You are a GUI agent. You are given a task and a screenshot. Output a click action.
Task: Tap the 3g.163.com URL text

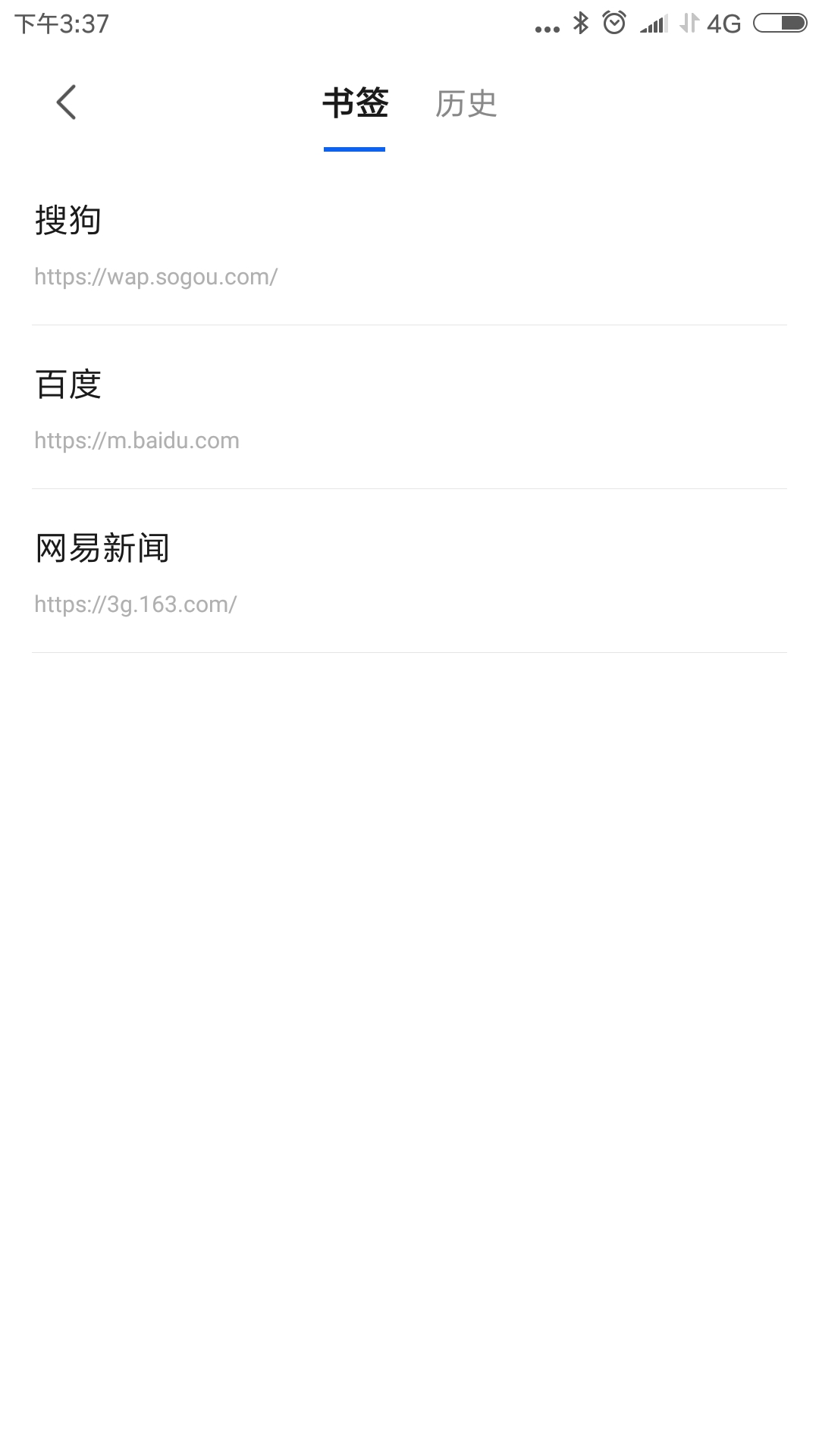(134, 604)
